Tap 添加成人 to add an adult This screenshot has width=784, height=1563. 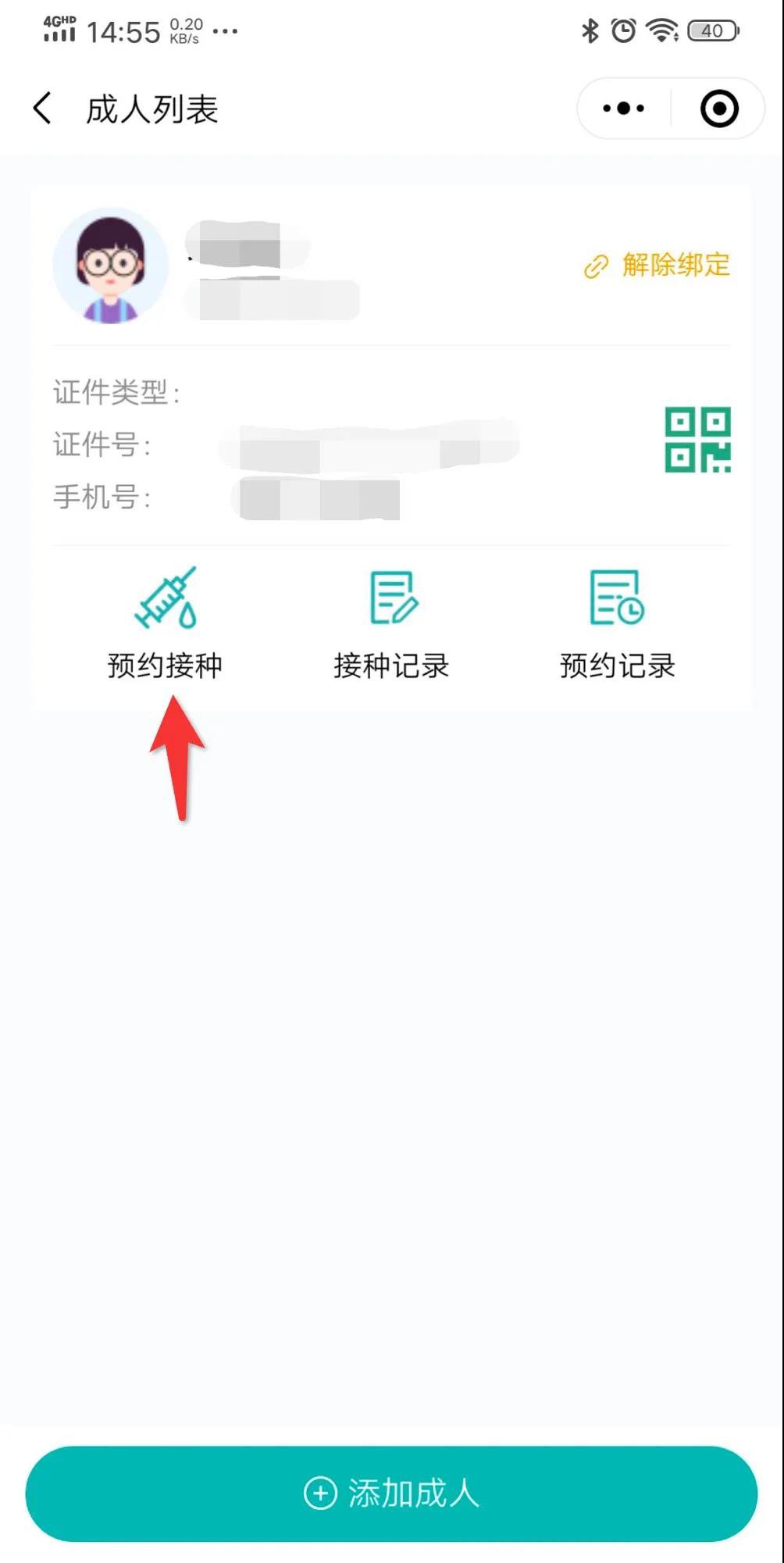(391, 1493)
